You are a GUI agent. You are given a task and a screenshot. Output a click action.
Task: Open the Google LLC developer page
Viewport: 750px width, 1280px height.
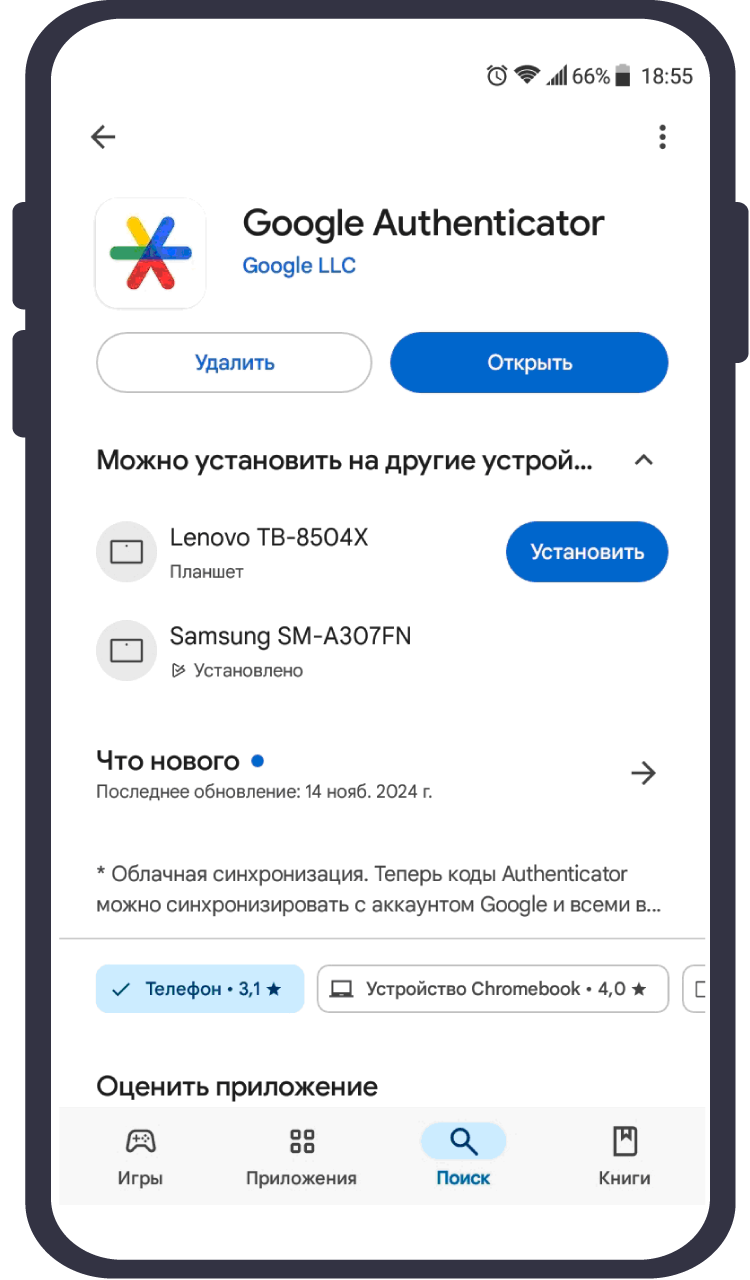pos(299,266)
